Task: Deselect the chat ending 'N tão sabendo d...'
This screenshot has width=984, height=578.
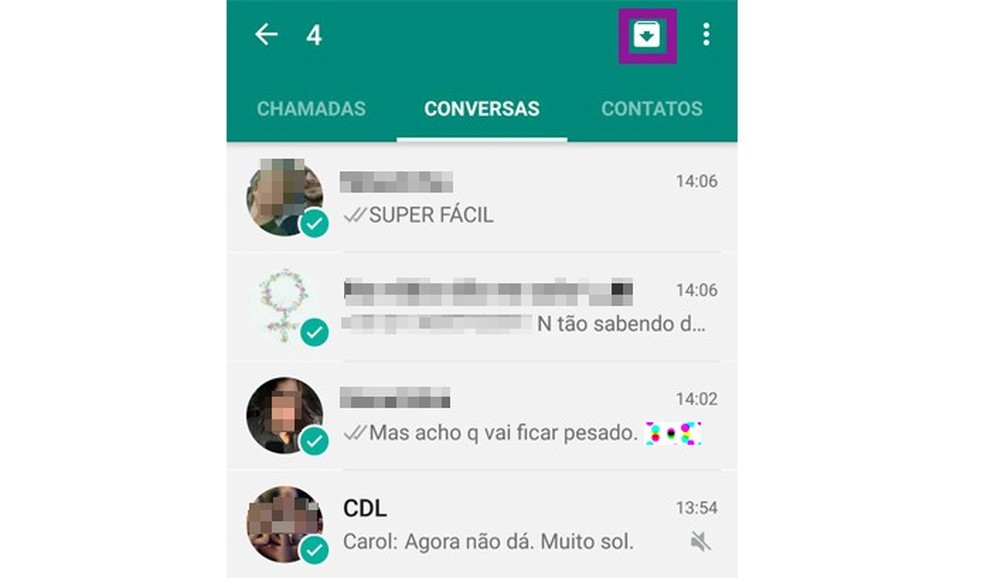Action: pos(480,307)
